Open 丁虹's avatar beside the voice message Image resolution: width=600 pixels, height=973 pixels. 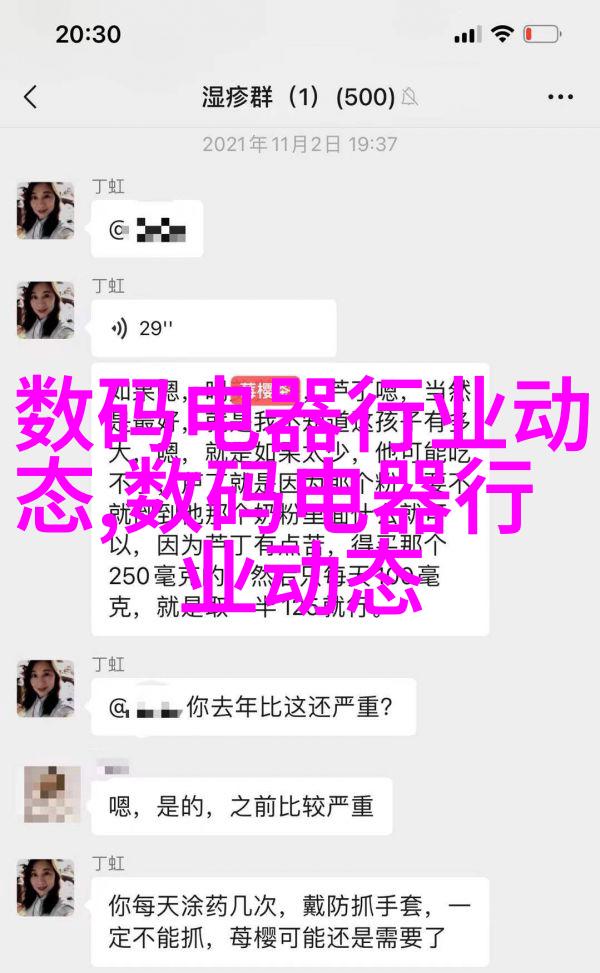coord(46,310)
